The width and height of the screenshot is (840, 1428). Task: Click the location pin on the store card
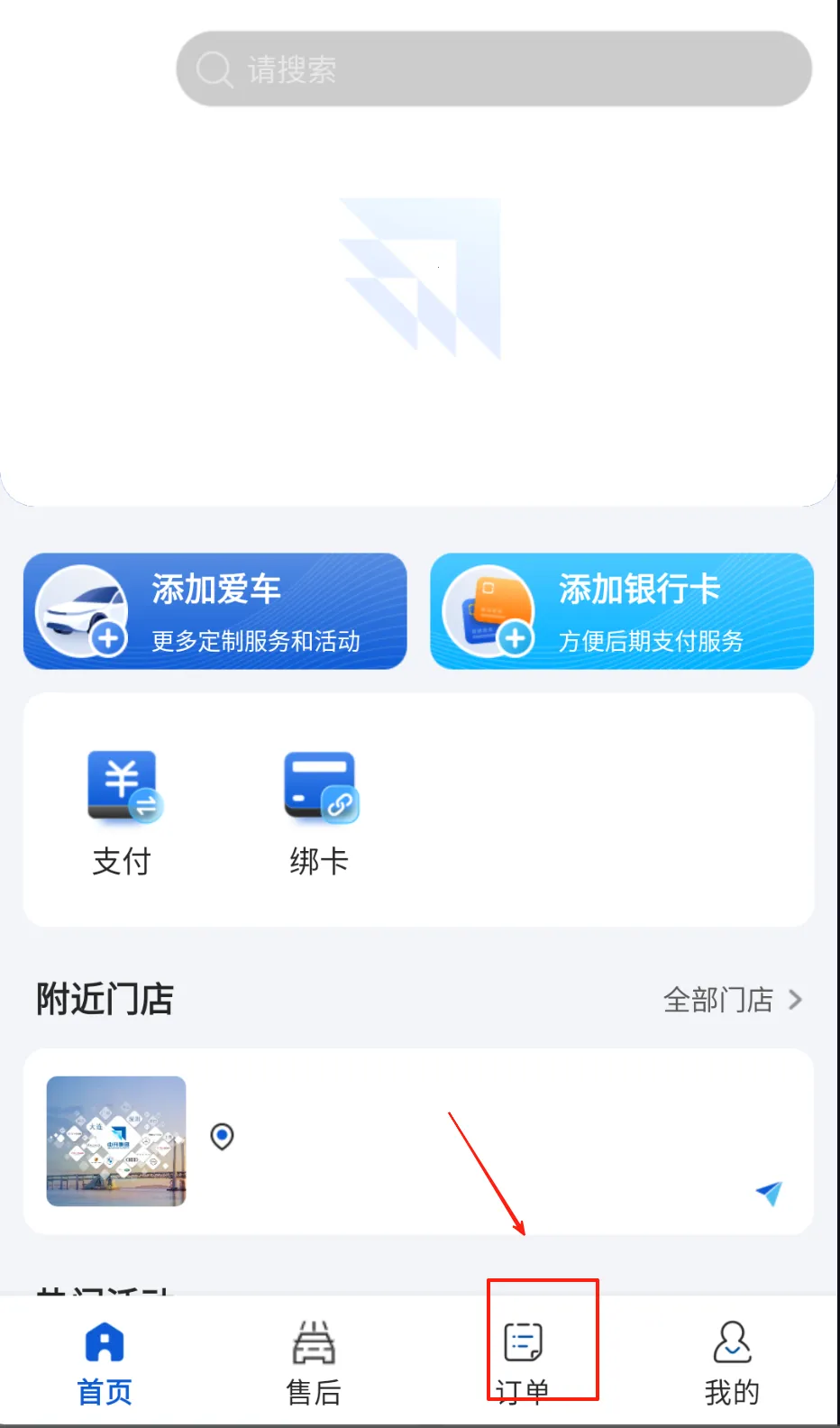coord(222,1137)
